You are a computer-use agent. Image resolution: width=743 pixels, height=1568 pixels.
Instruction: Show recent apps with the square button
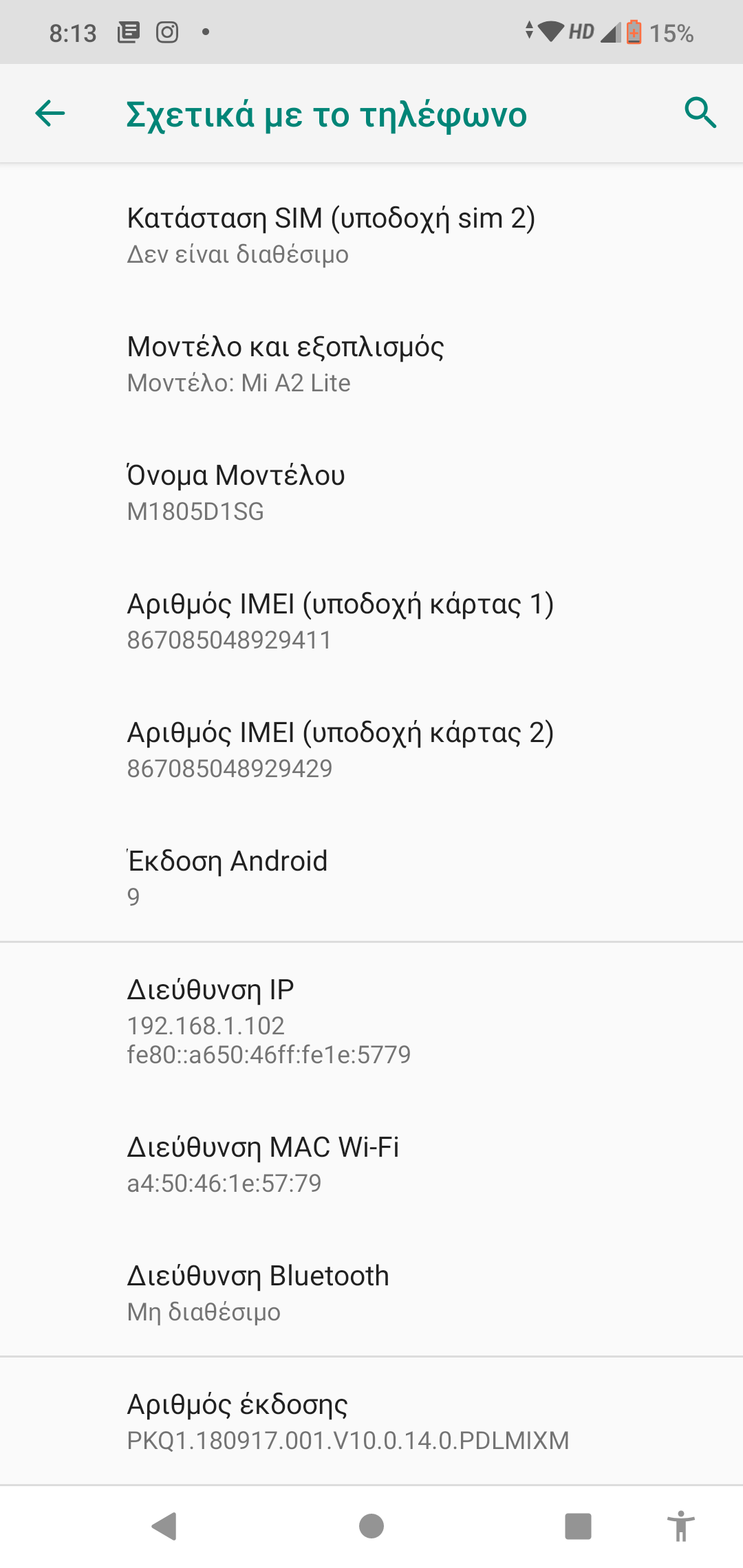pos(578,1526)
